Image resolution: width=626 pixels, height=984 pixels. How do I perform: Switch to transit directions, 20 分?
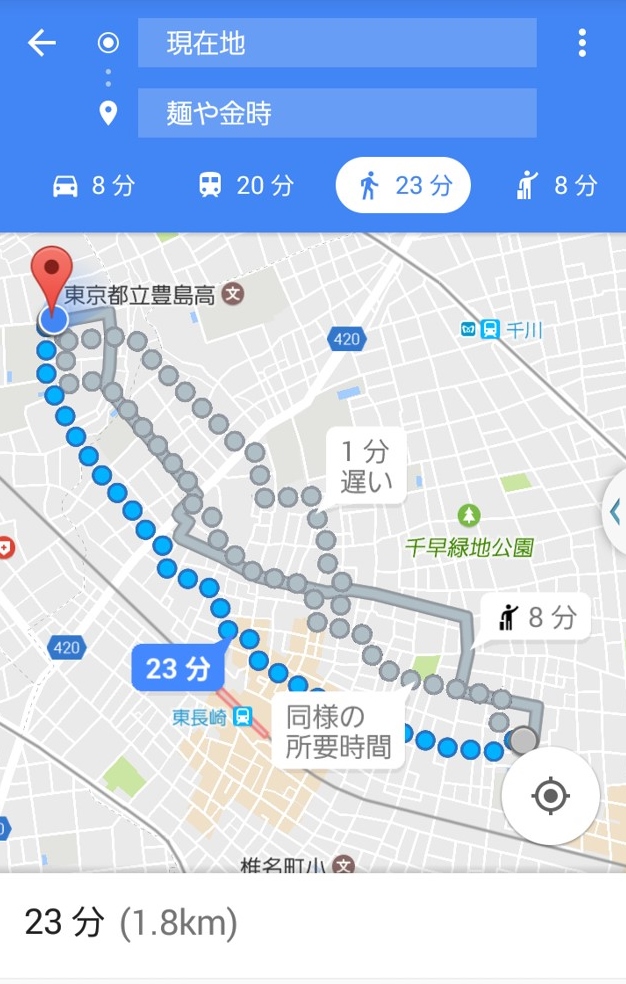pos(246,185)
